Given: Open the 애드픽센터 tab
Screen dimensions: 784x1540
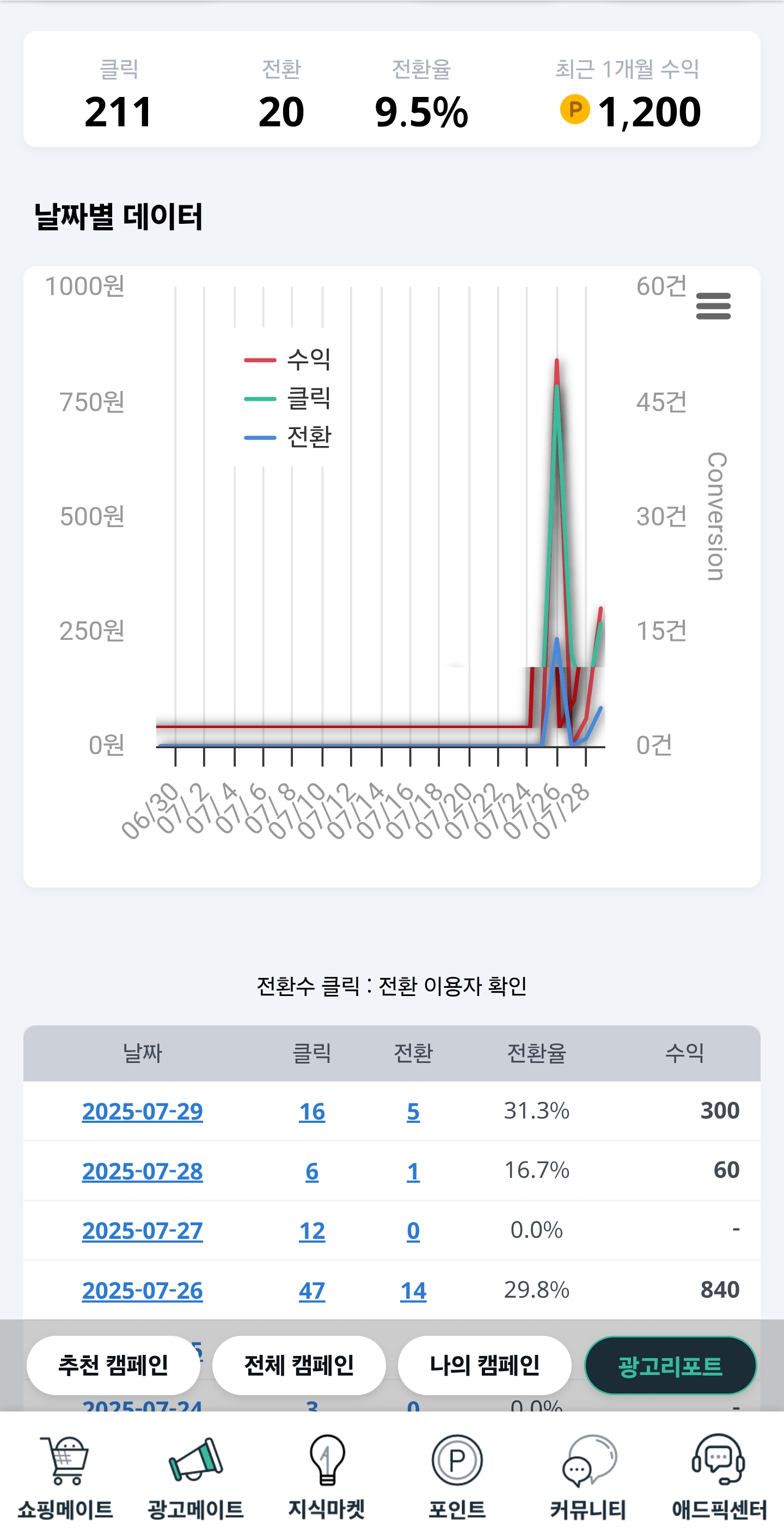Looking at the screenshot, I should coord(719,1477).
